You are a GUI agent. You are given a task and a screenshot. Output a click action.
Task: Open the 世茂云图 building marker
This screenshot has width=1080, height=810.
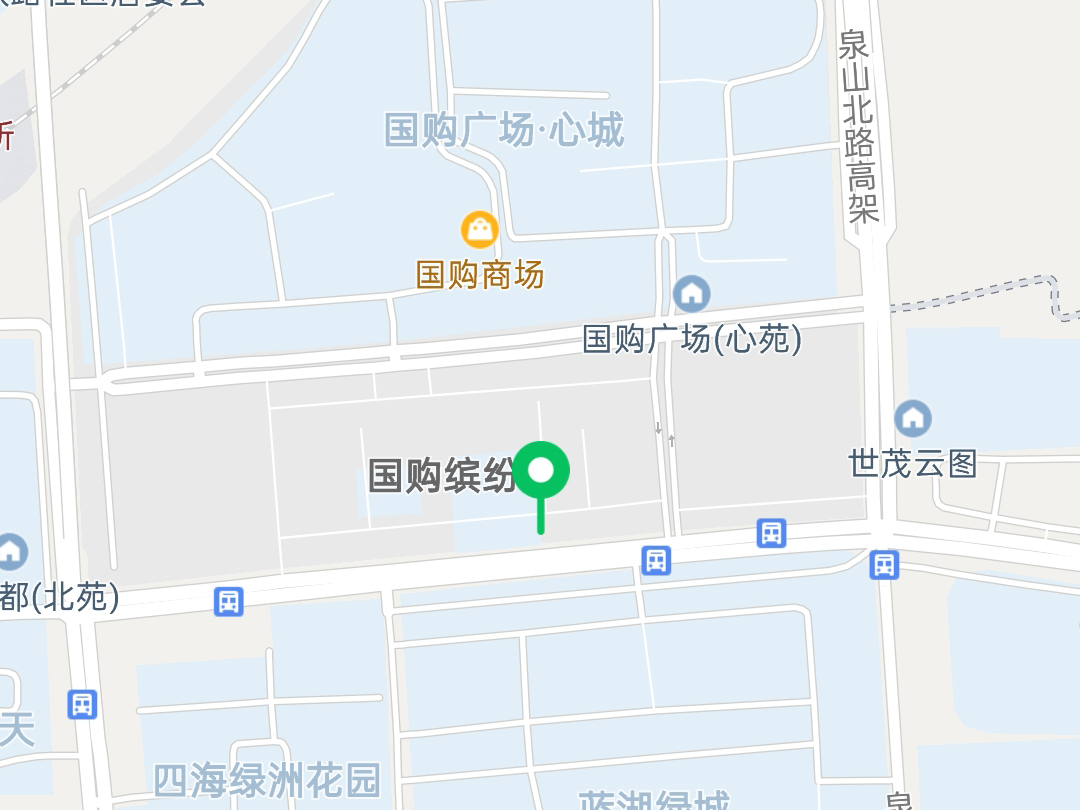[x=912, y=418]
